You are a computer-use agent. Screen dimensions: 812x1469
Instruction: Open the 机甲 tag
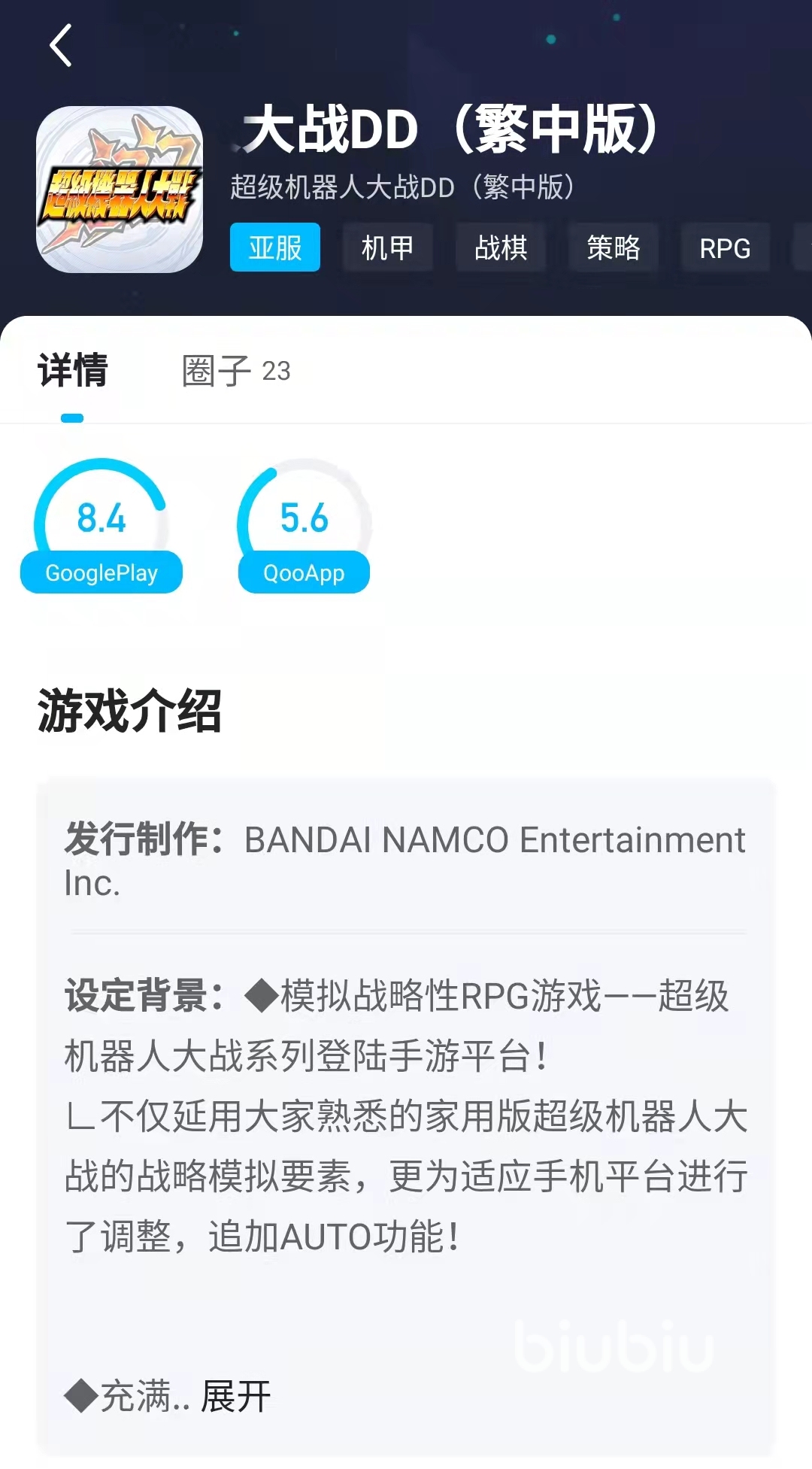click(388, 247)
